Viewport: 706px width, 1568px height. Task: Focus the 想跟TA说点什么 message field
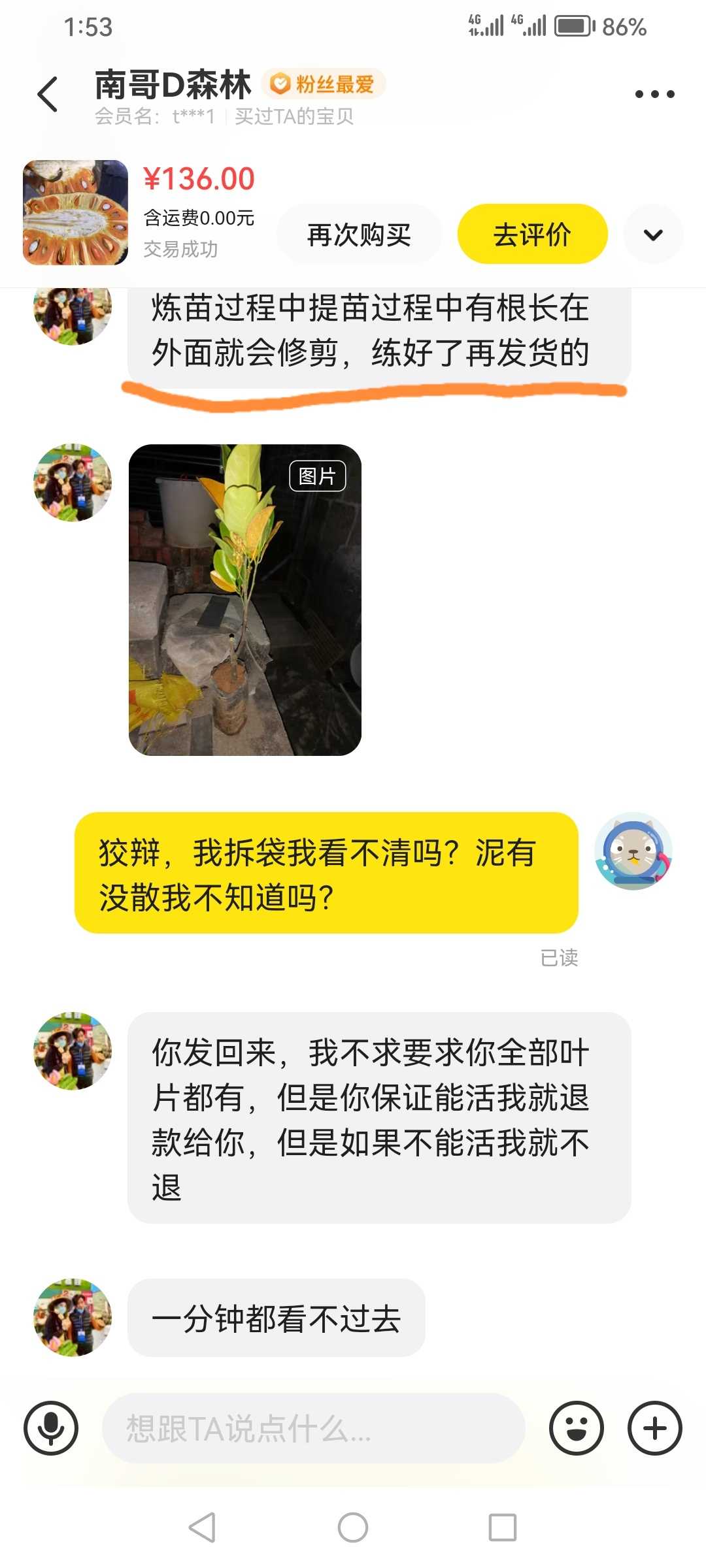pos(313,1428)
